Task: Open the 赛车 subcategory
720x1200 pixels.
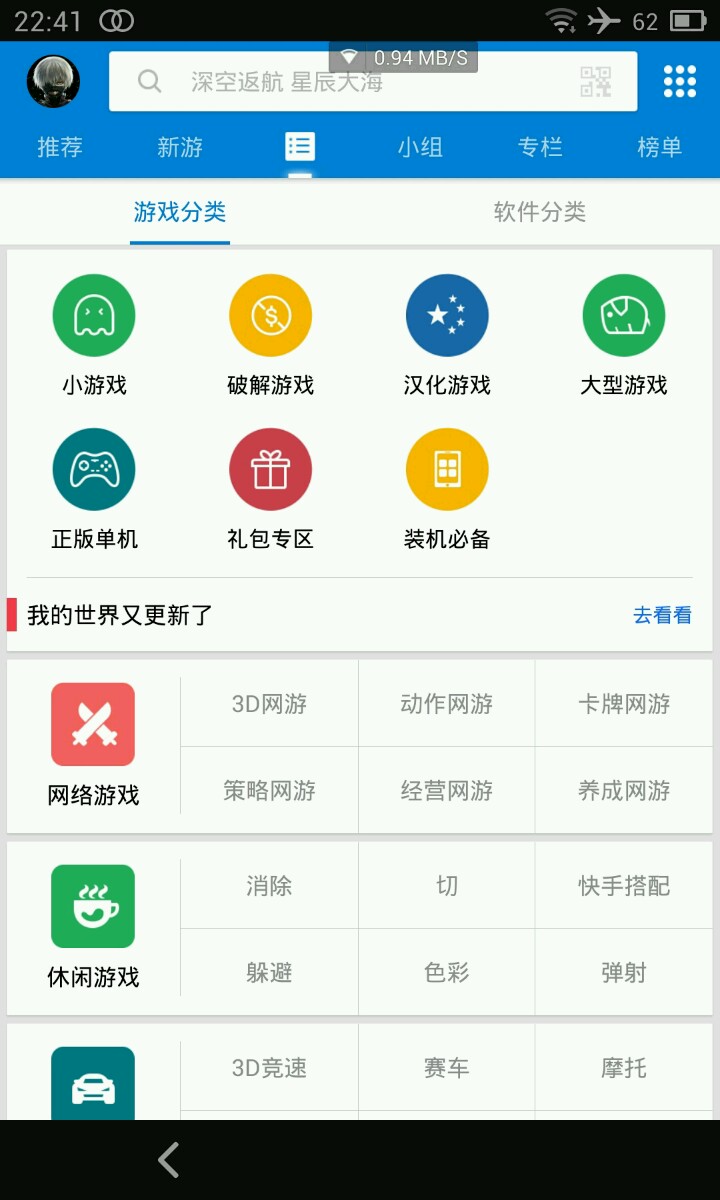Action: 447,1068
